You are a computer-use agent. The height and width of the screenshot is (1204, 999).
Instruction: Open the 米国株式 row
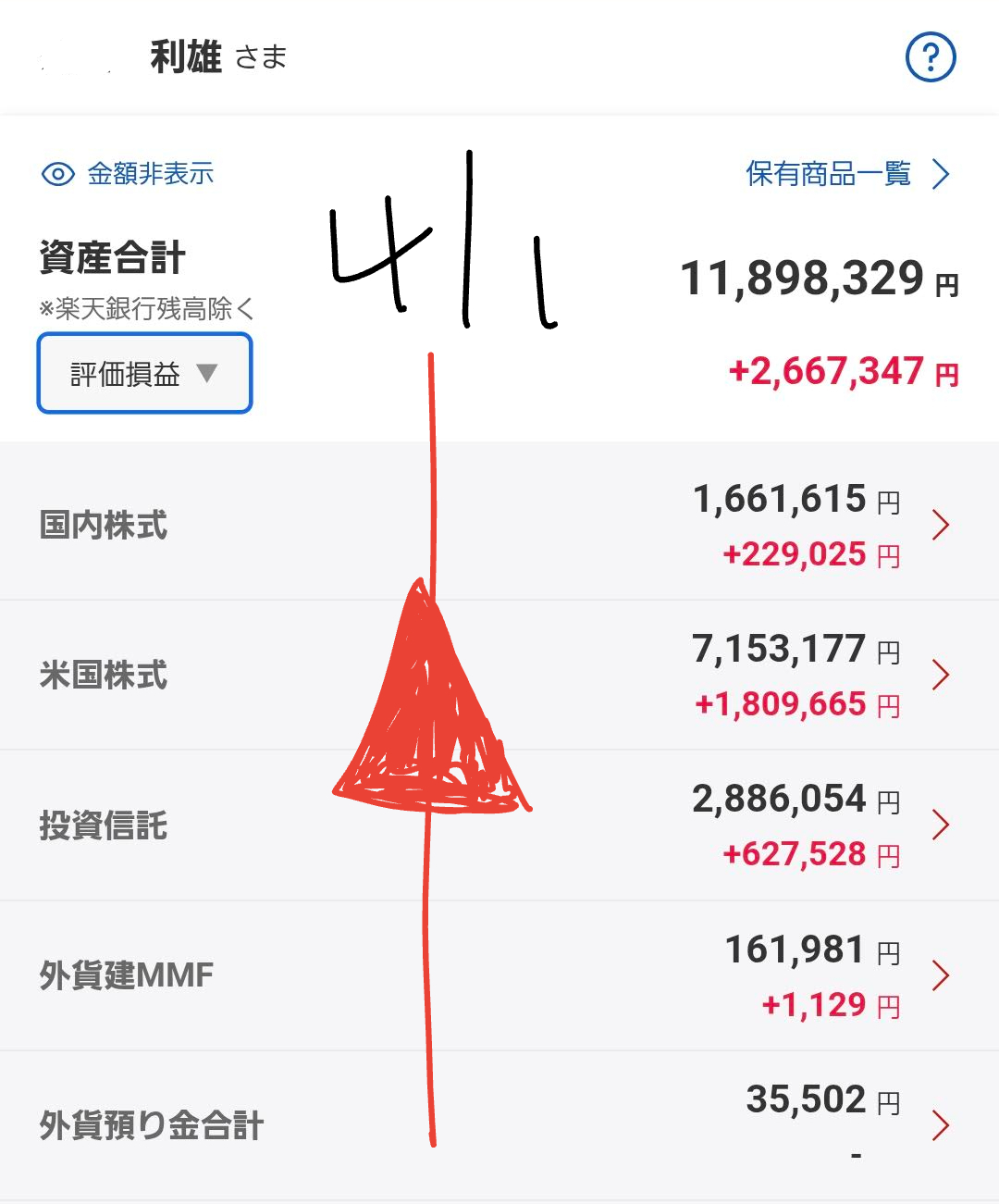[x=499, y=676]
